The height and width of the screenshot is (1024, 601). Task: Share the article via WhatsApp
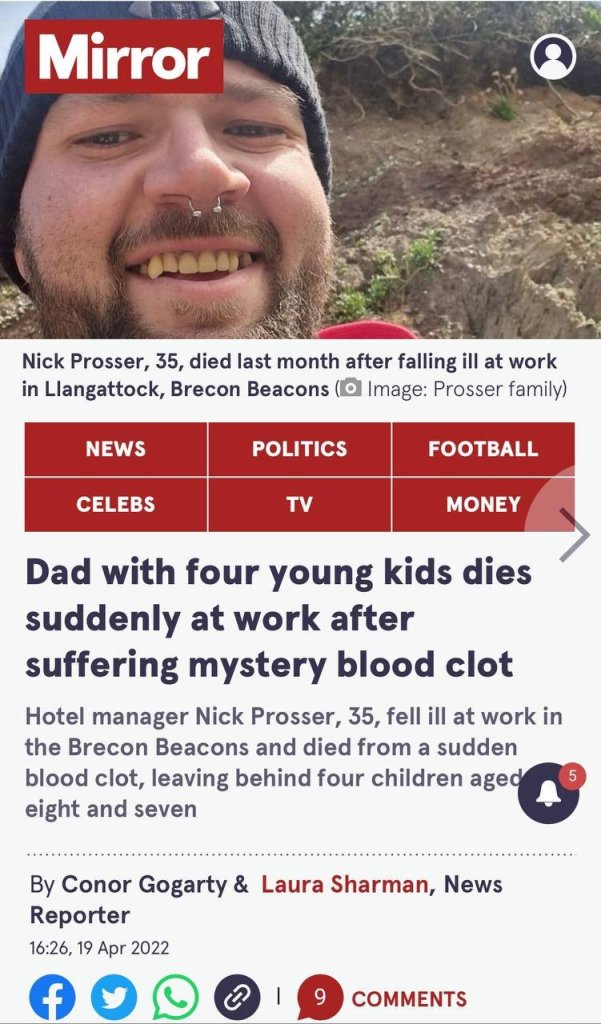coord(175,997)
